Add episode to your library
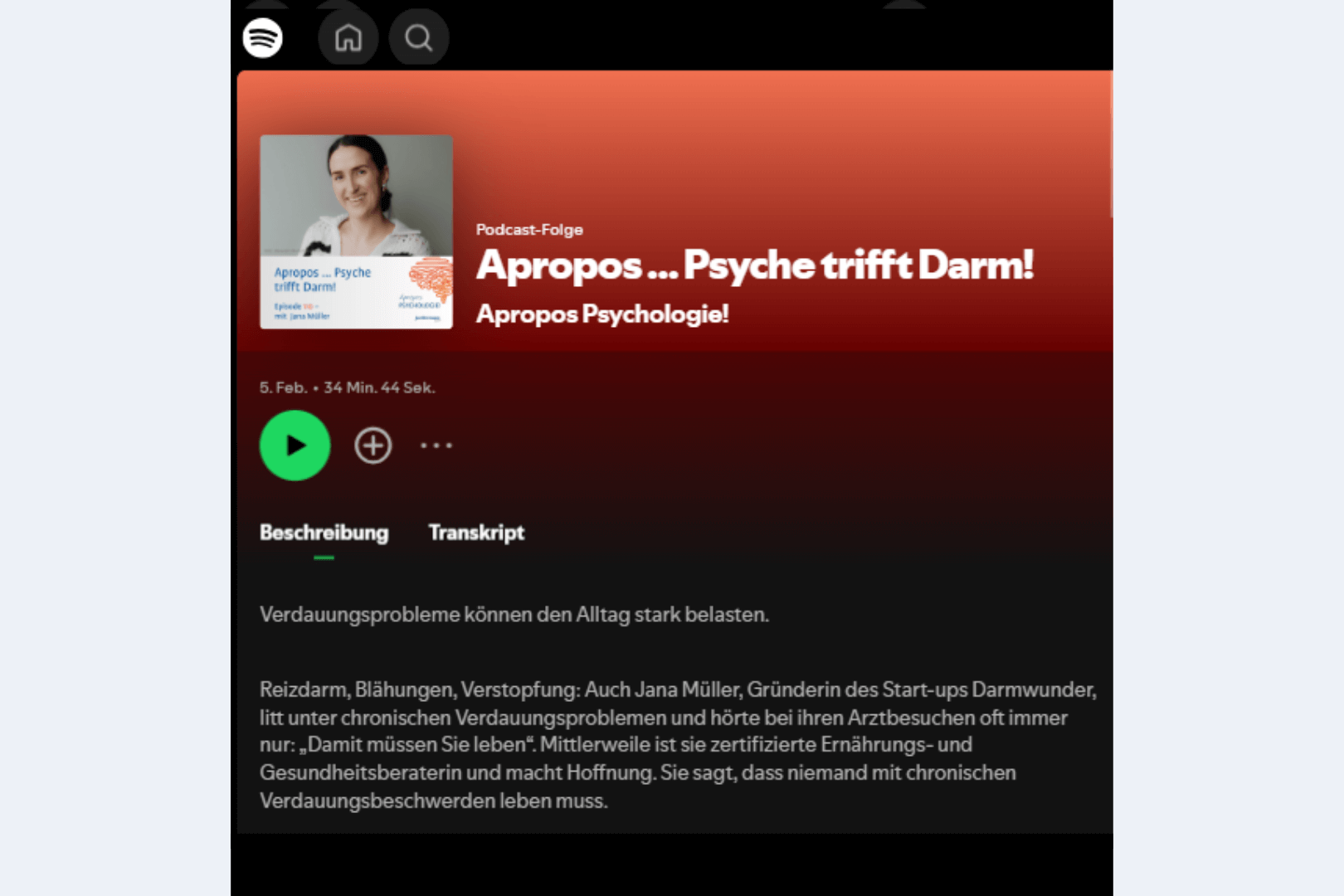 [373, 446]
